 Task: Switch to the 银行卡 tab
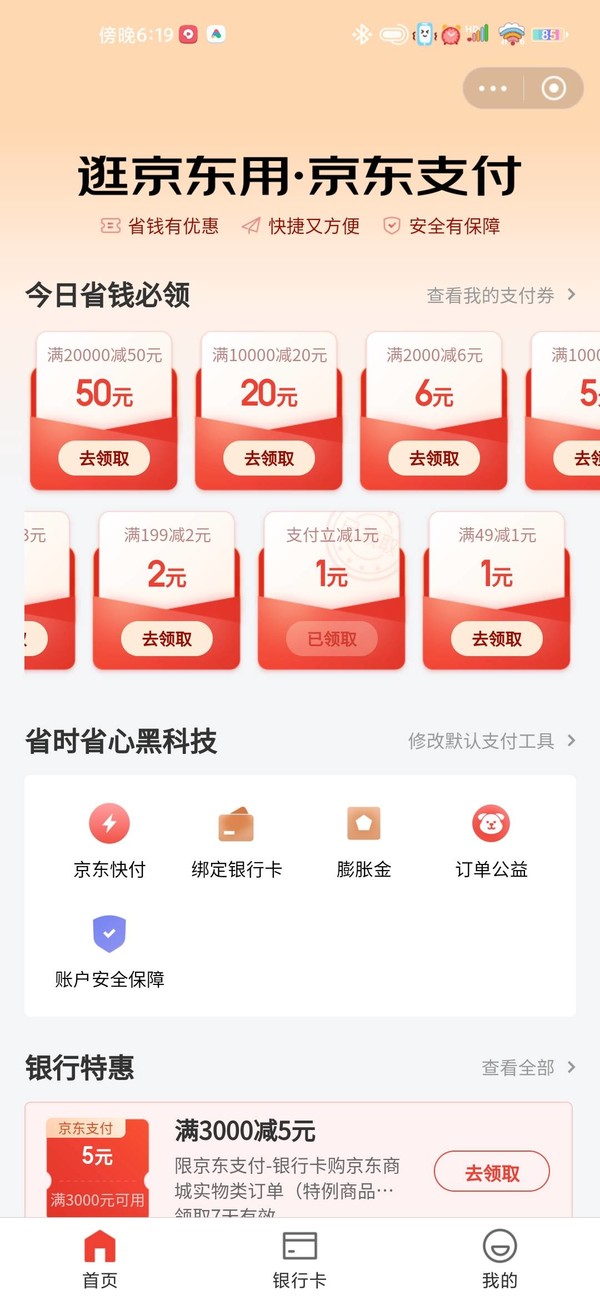click(x=299, y=1259)
